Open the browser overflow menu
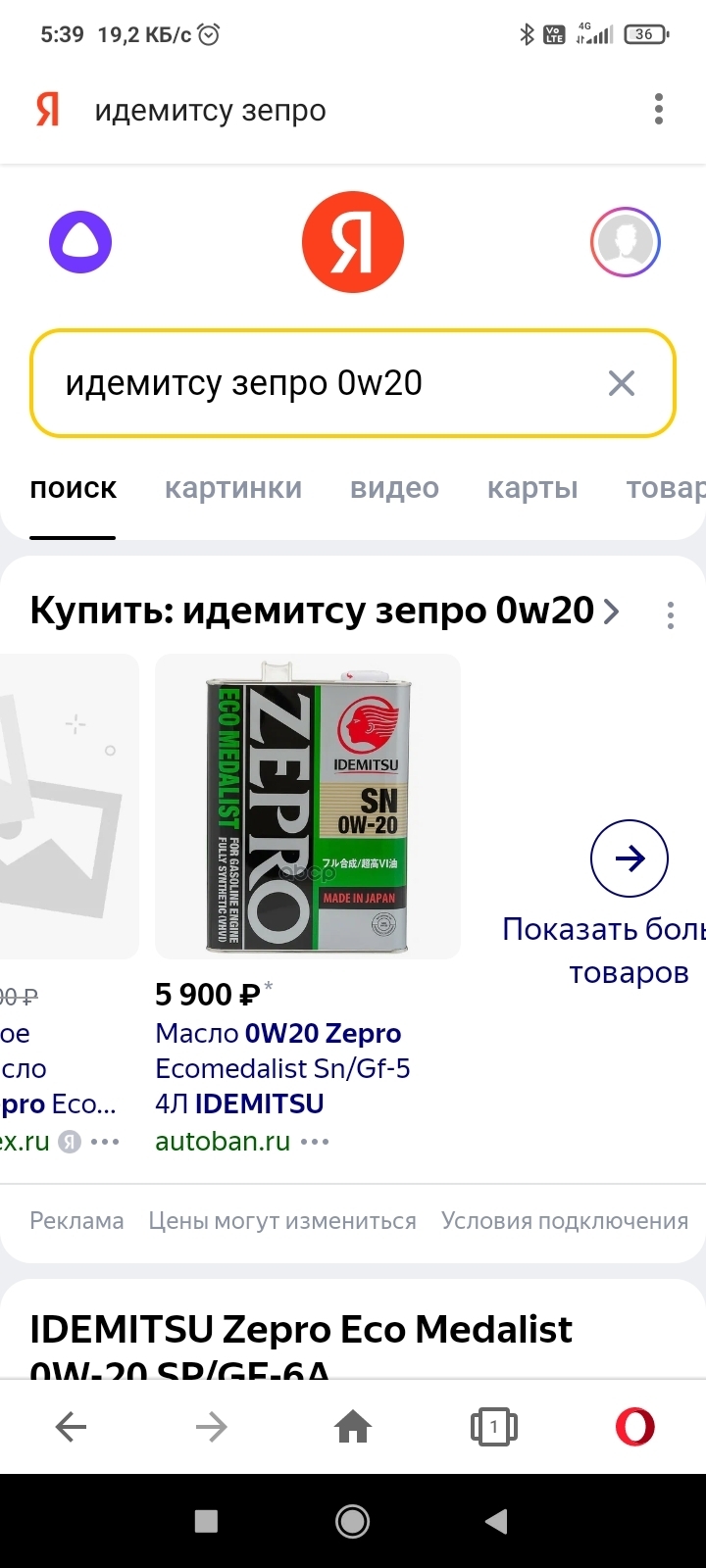706x1568 pixels. pos(659,109)
